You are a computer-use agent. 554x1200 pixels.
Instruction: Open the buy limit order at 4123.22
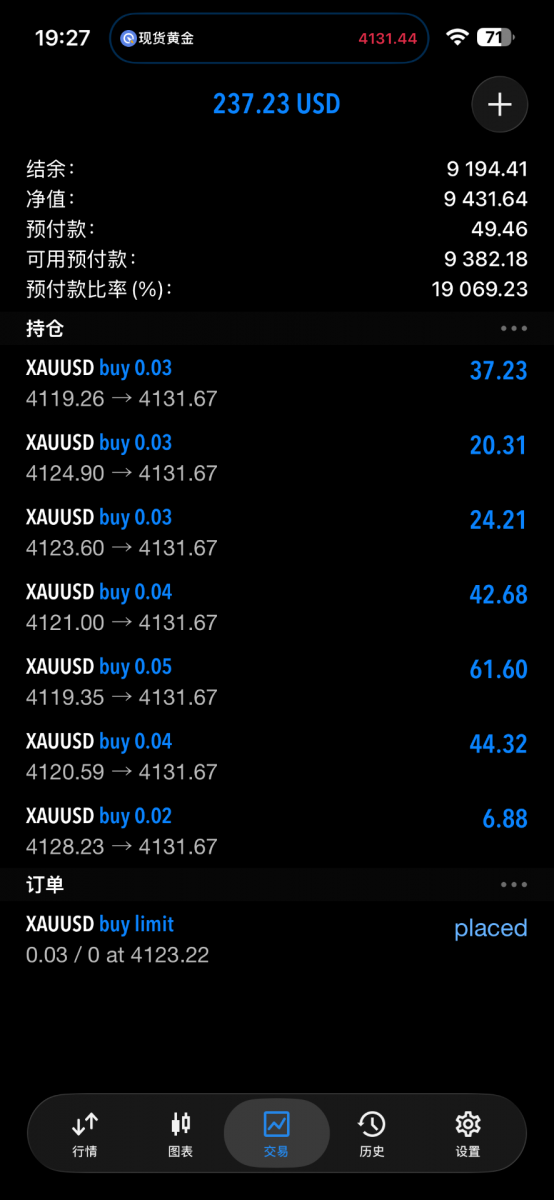pyautogui.click(x=277, y=939)
